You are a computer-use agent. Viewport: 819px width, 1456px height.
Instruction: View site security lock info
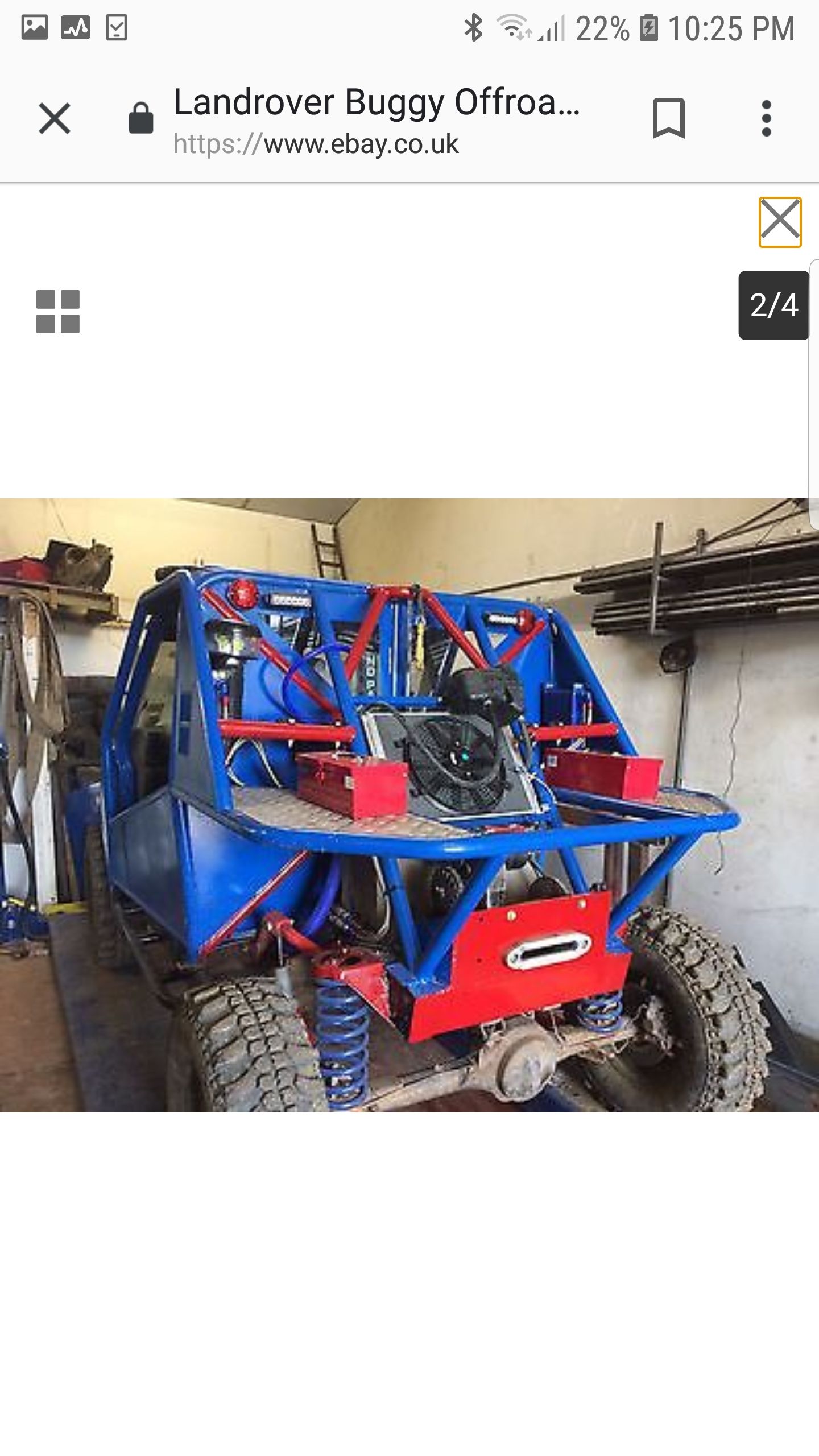tap(141, 118)
